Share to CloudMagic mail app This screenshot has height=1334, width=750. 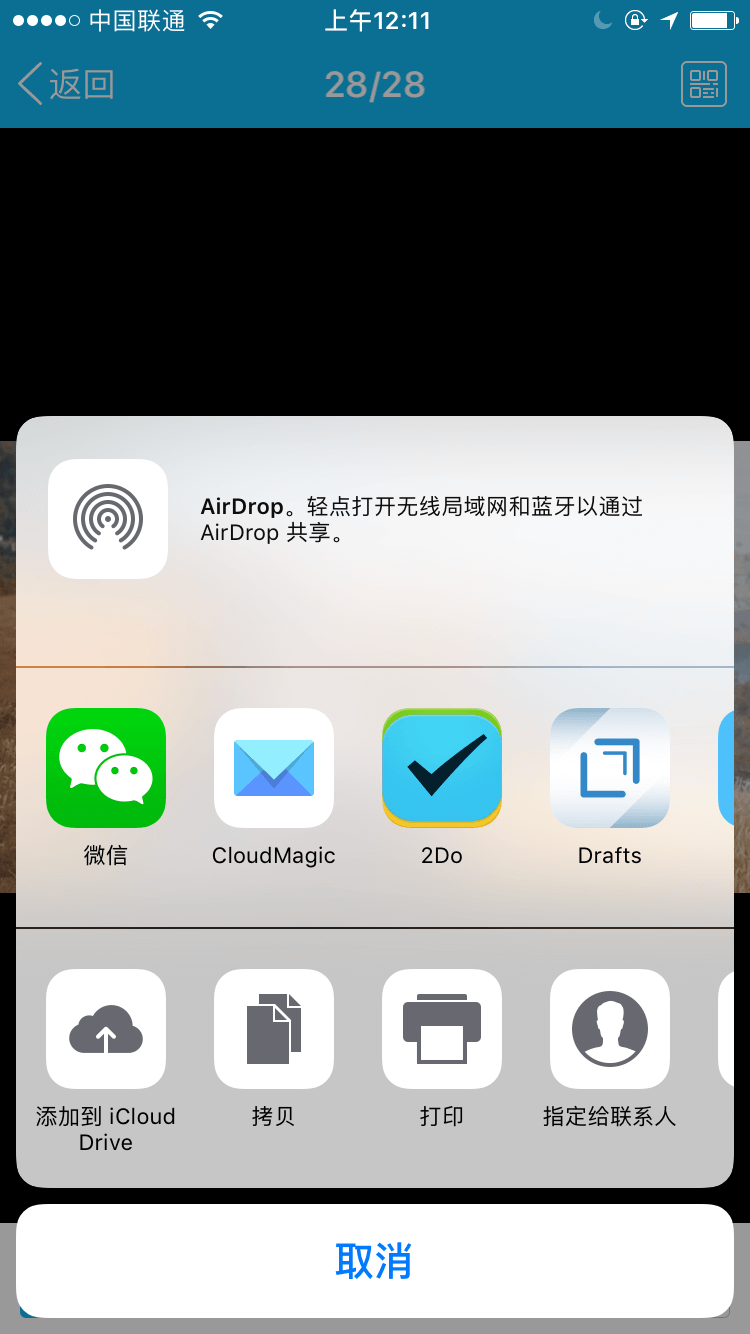coord(274,768)
